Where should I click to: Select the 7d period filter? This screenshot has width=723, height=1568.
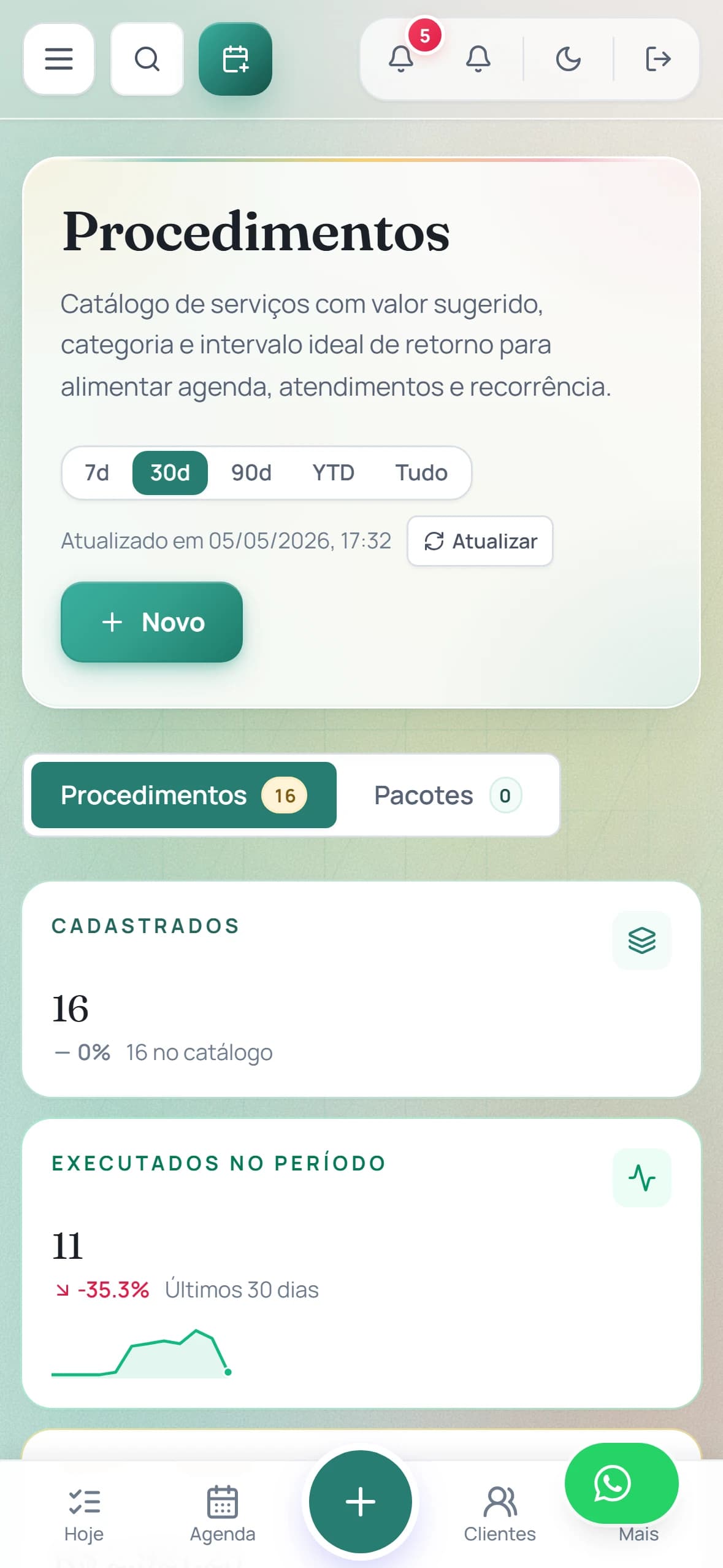click(97, 473)
